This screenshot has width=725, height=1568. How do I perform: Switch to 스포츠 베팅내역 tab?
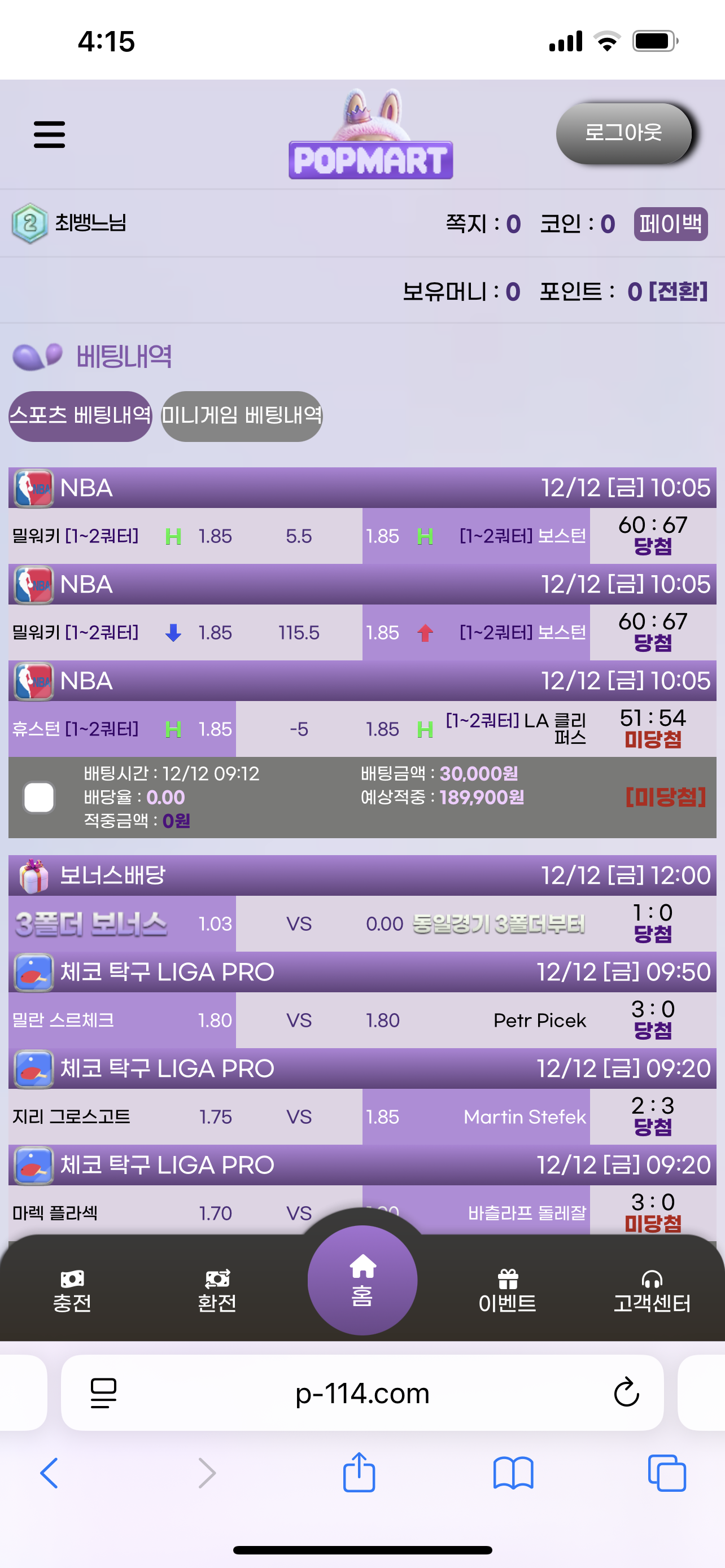pyautogui.click(x=80, y=417)
